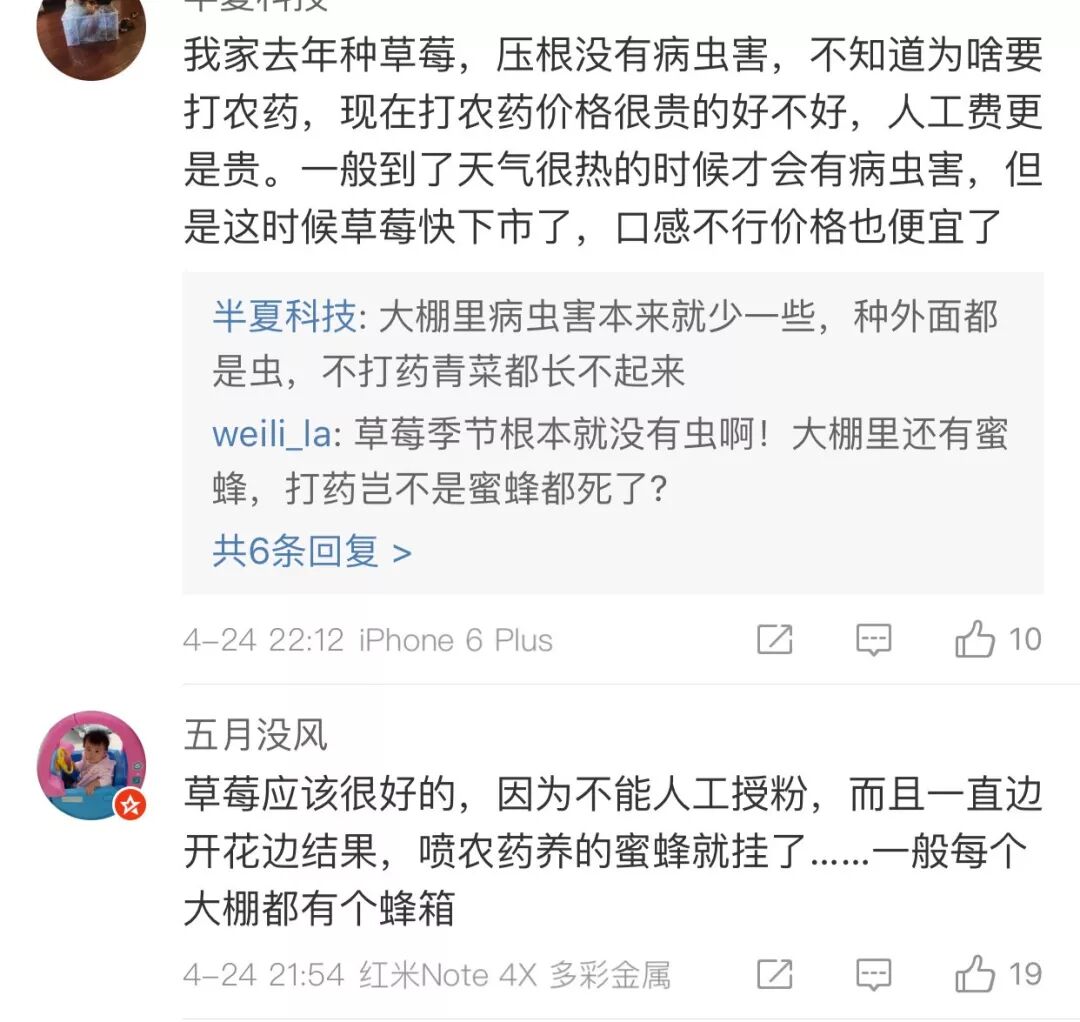Image resolution: width=1080 pixels, height=1022 pixels.
Task: Reply to the 4-24 22:12 comment
Action: coord(874,640)
